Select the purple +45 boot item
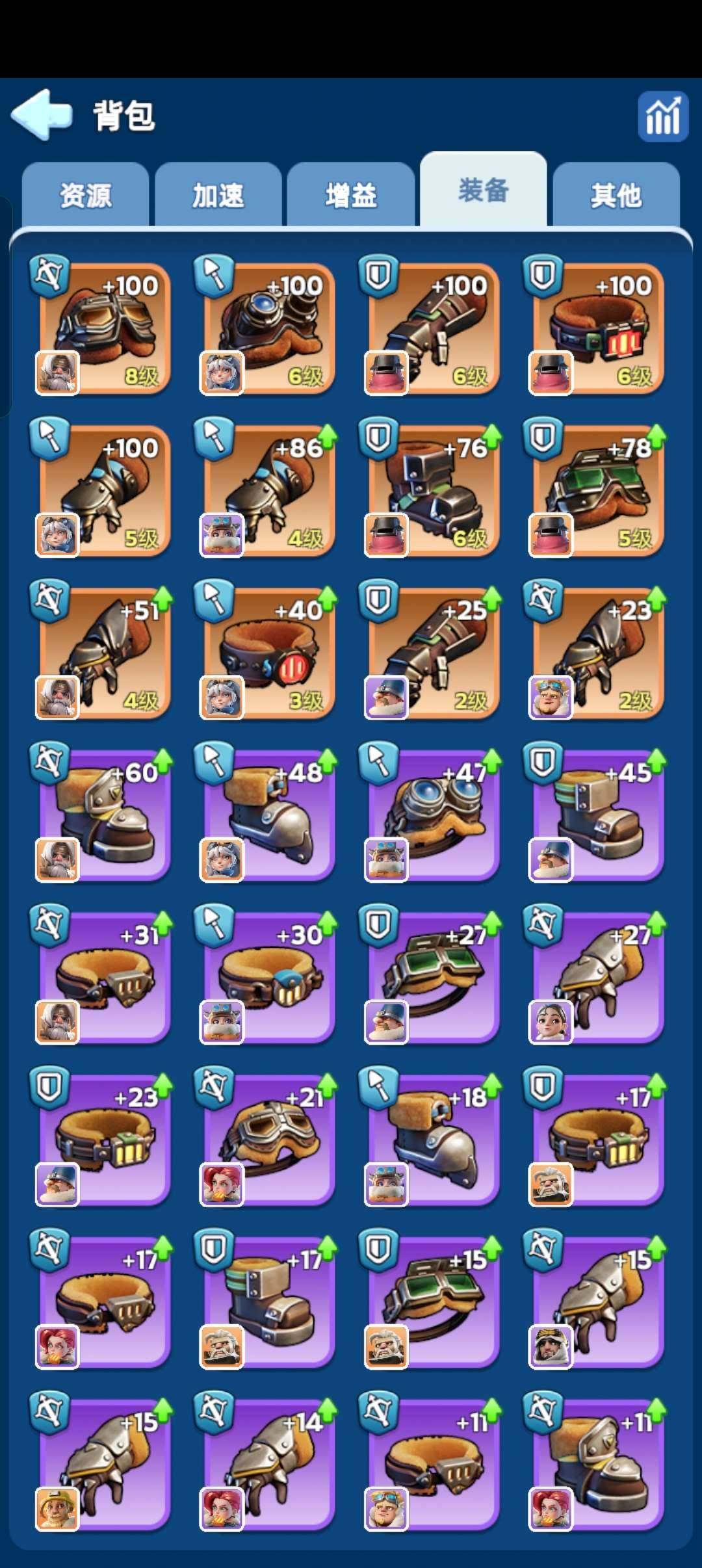Screen dimensions: 702x1568 pos(597,815)
